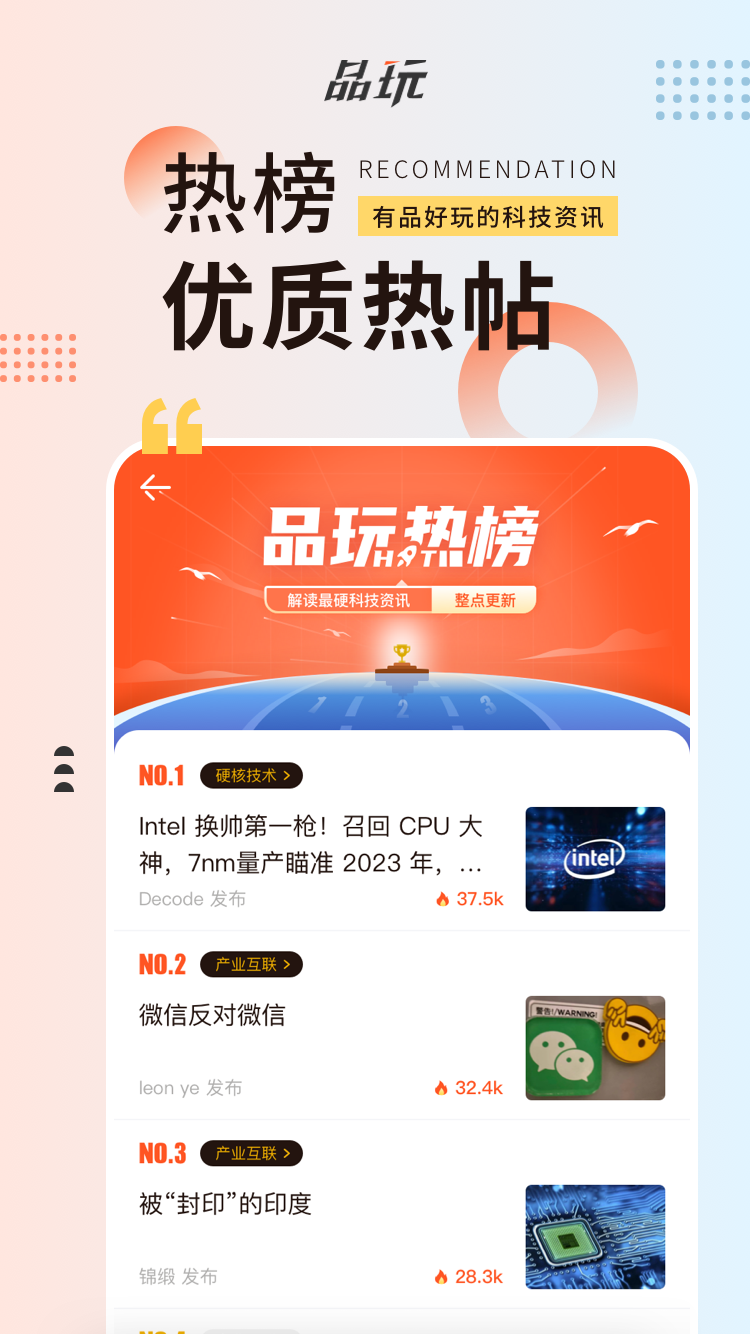Screen dimensions: 750x1334
Task: Click the Decode 发布 author label
Action: coord(191,899)
